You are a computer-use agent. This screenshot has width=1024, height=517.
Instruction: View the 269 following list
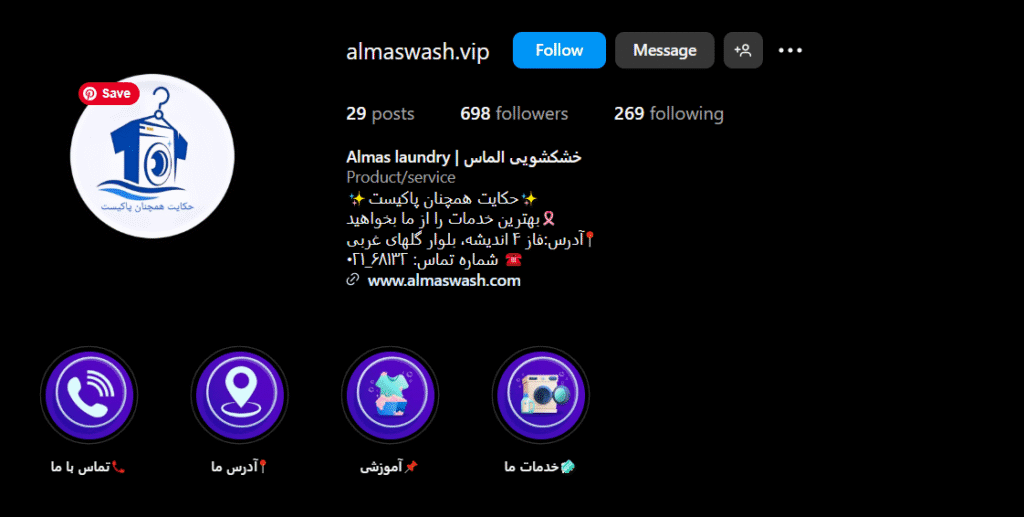click(668, 114)
